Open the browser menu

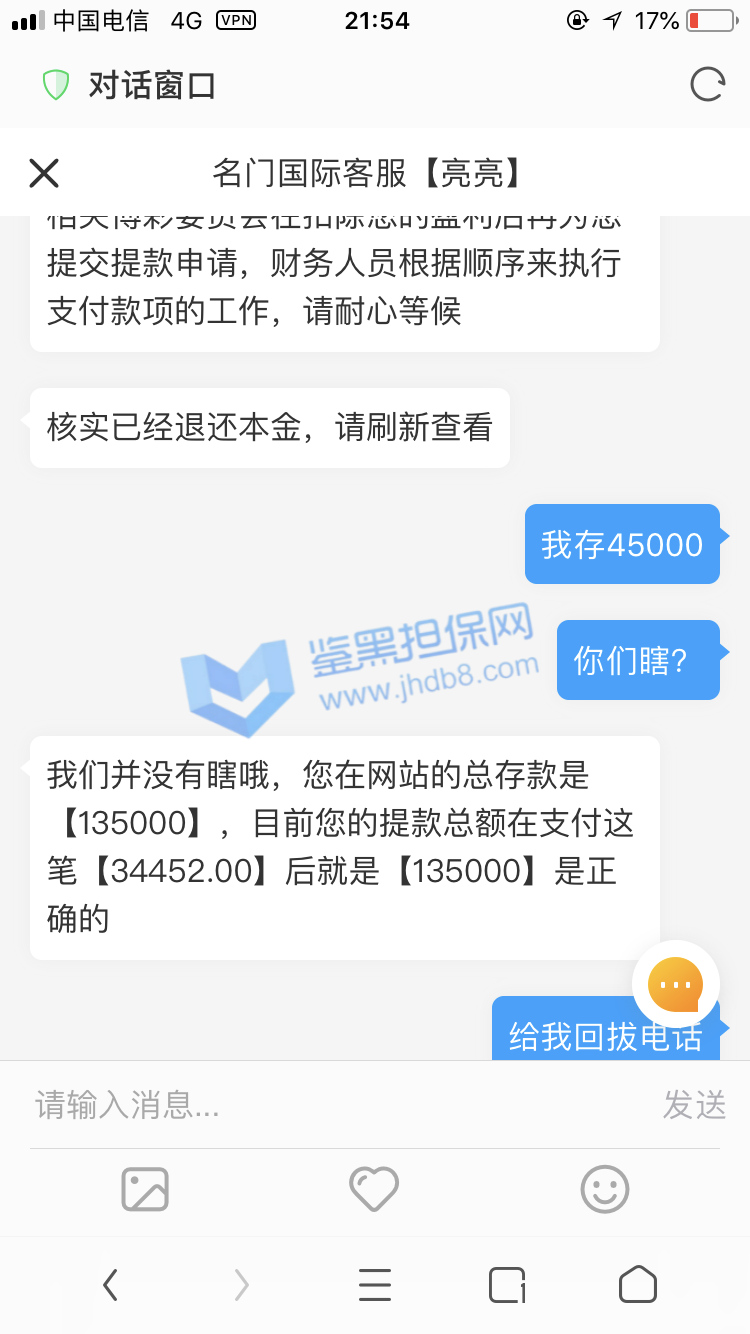(374, 1284)
